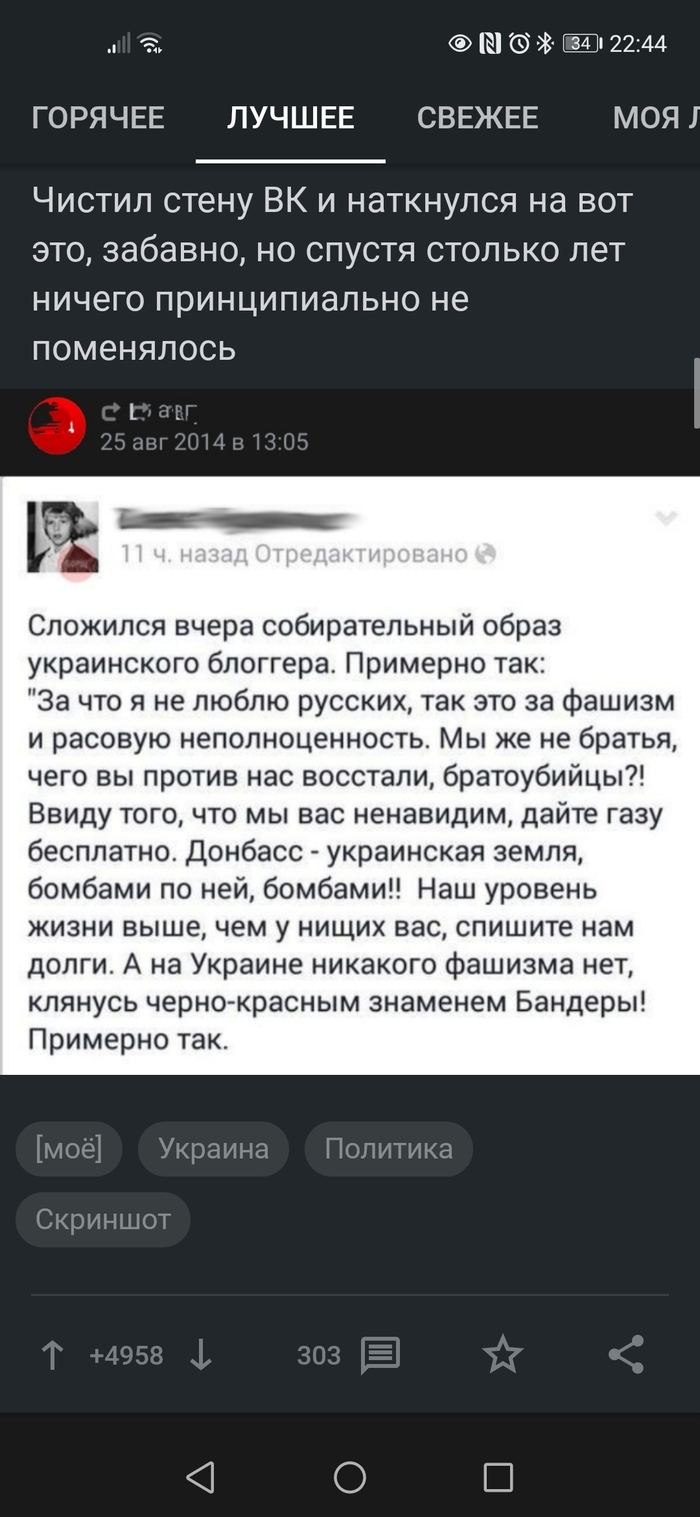Select the ЛУЧШЕЕ tab

tap(290, 118)
